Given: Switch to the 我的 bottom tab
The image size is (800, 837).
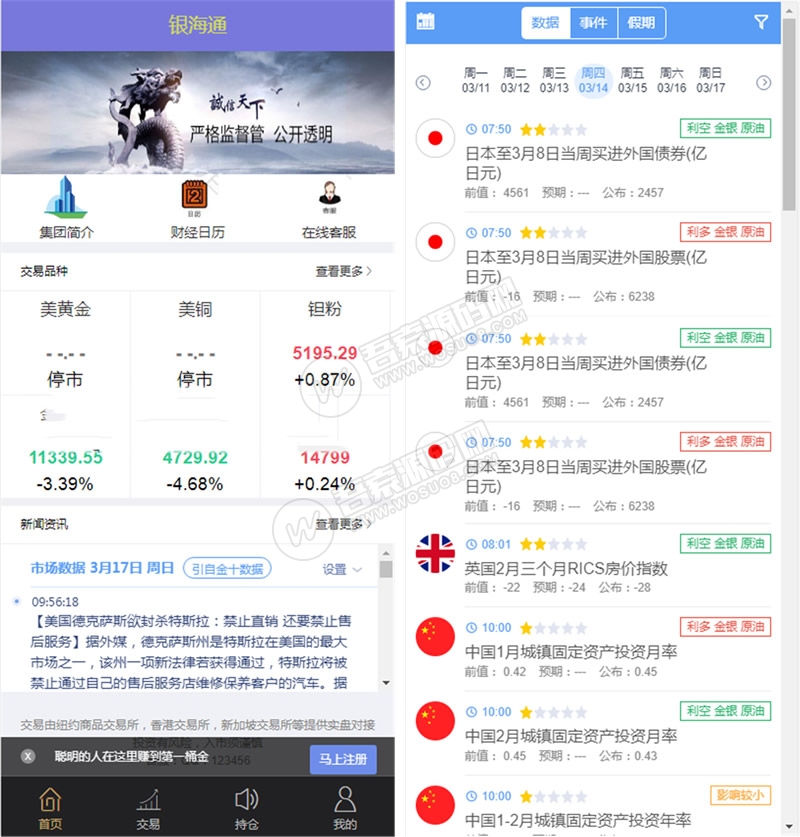Looking at the screenshot, I should [x=345, y=808].
